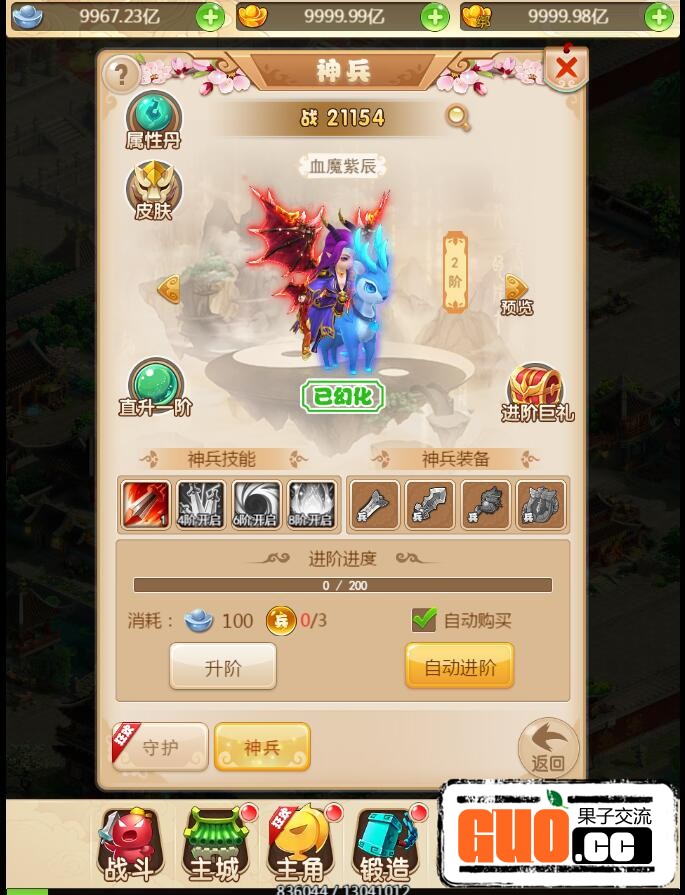Open 进阶巨礼 gift chest

click(x=536, y=390)
